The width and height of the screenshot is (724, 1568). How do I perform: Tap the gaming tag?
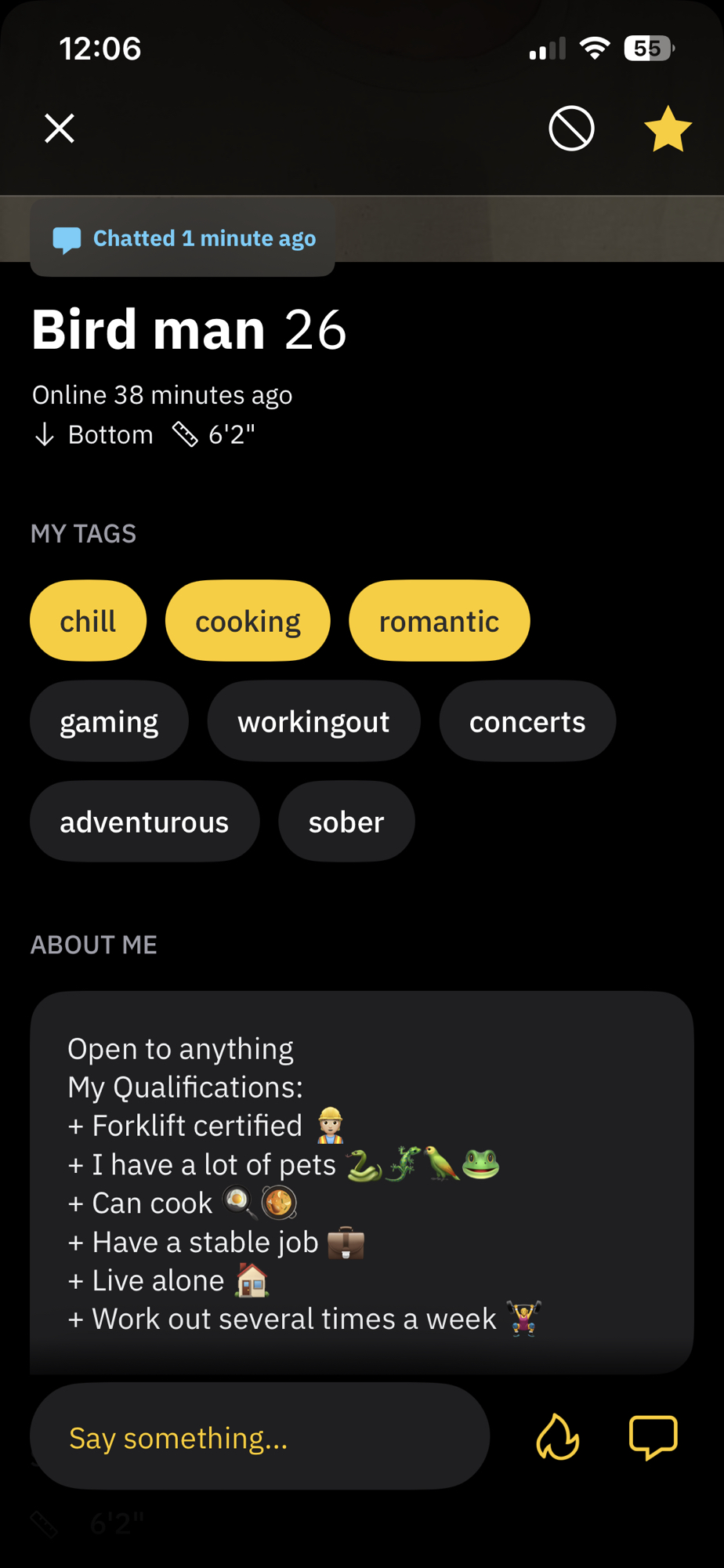(109, 721)
